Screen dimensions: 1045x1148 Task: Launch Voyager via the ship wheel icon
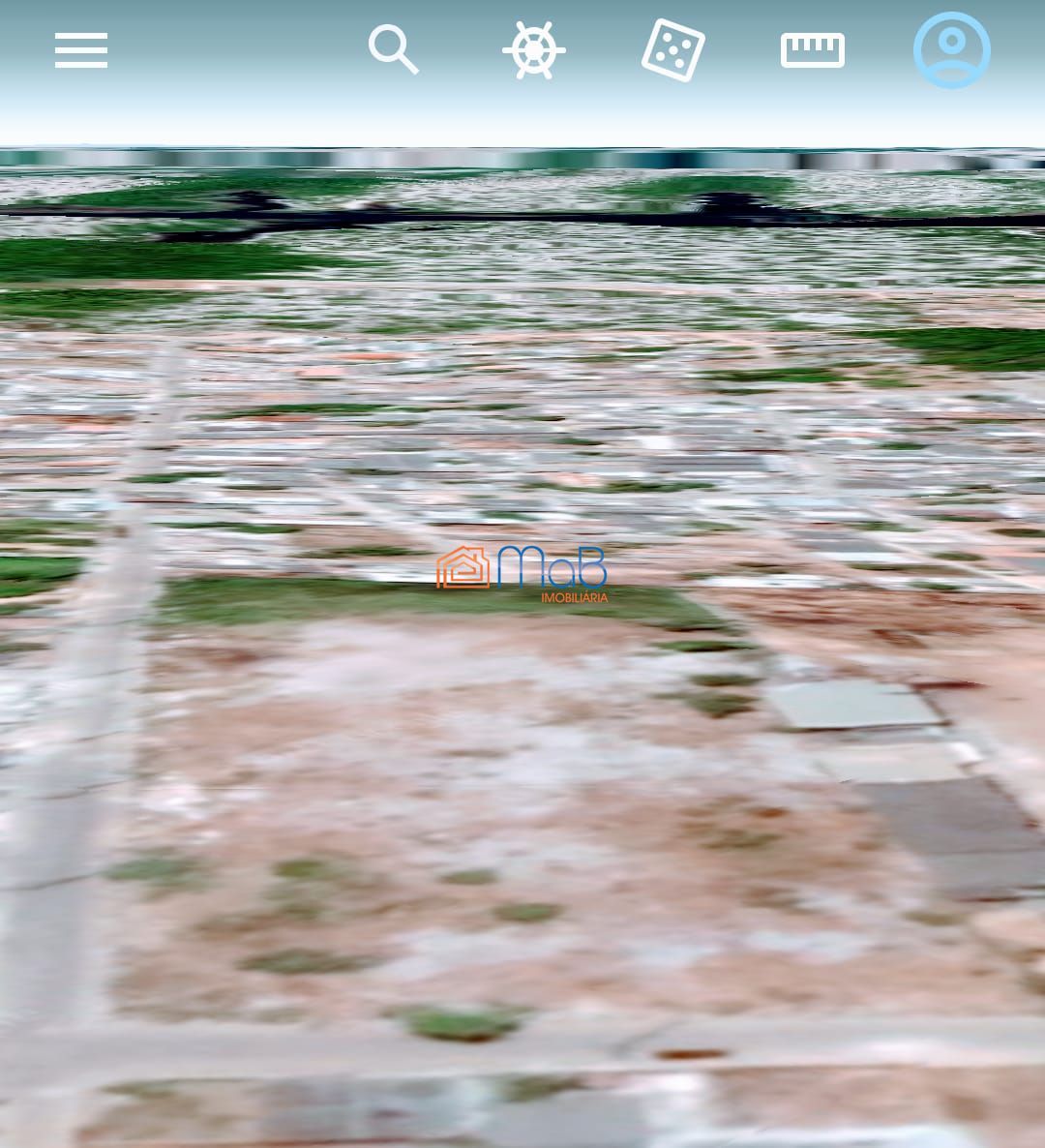533,50
